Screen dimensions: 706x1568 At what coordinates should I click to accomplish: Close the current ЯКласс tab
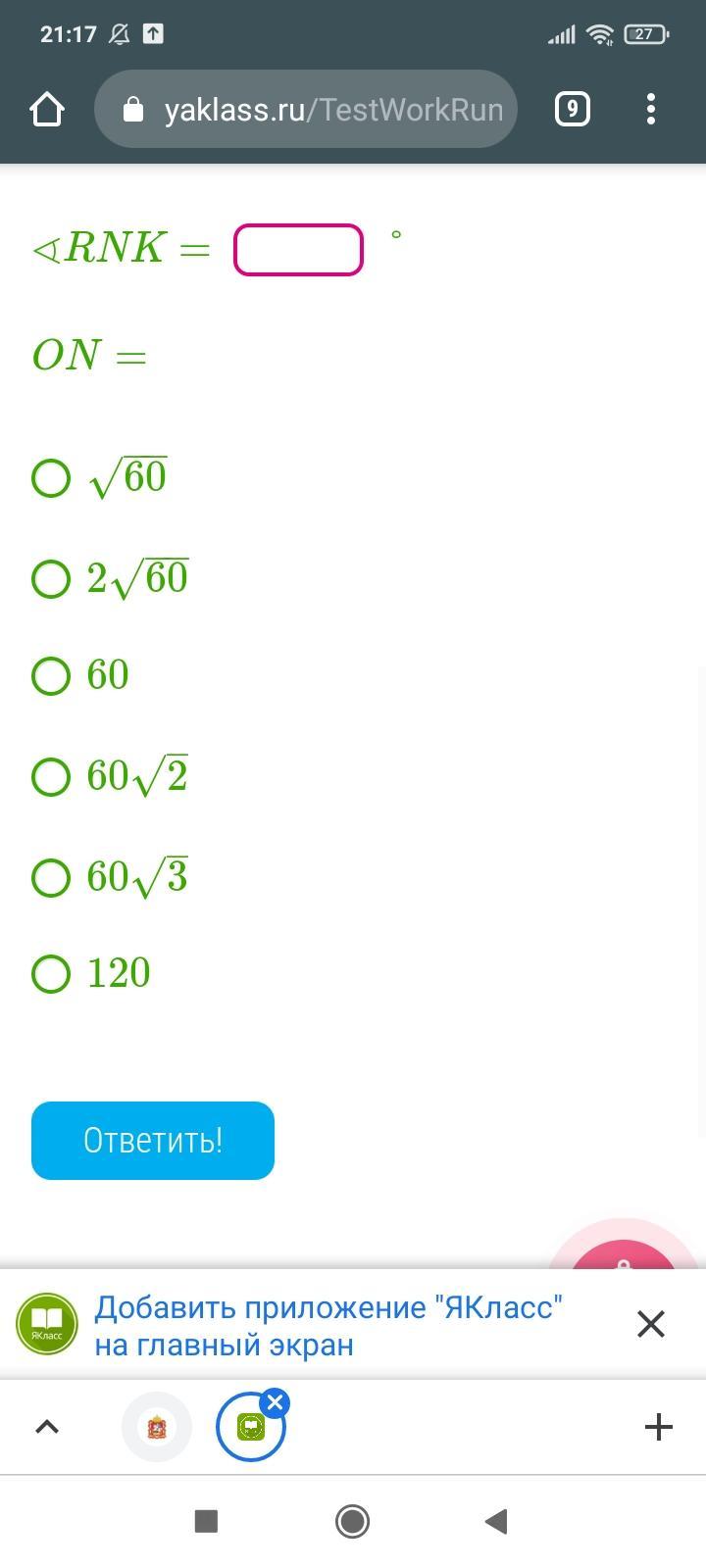coord(275,1402)
